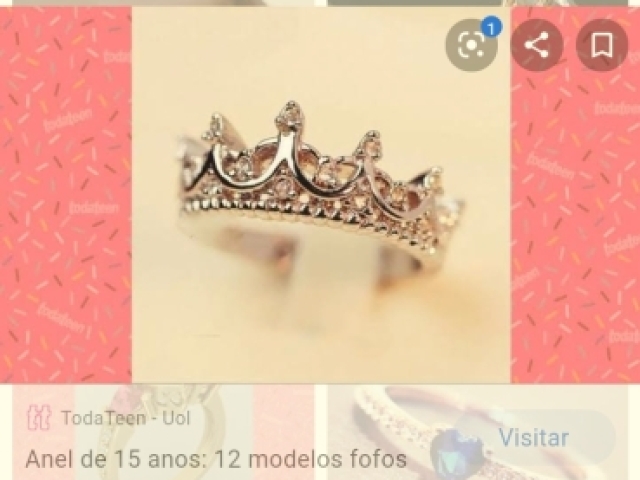Tap the Visitar button

click(534, 437)
